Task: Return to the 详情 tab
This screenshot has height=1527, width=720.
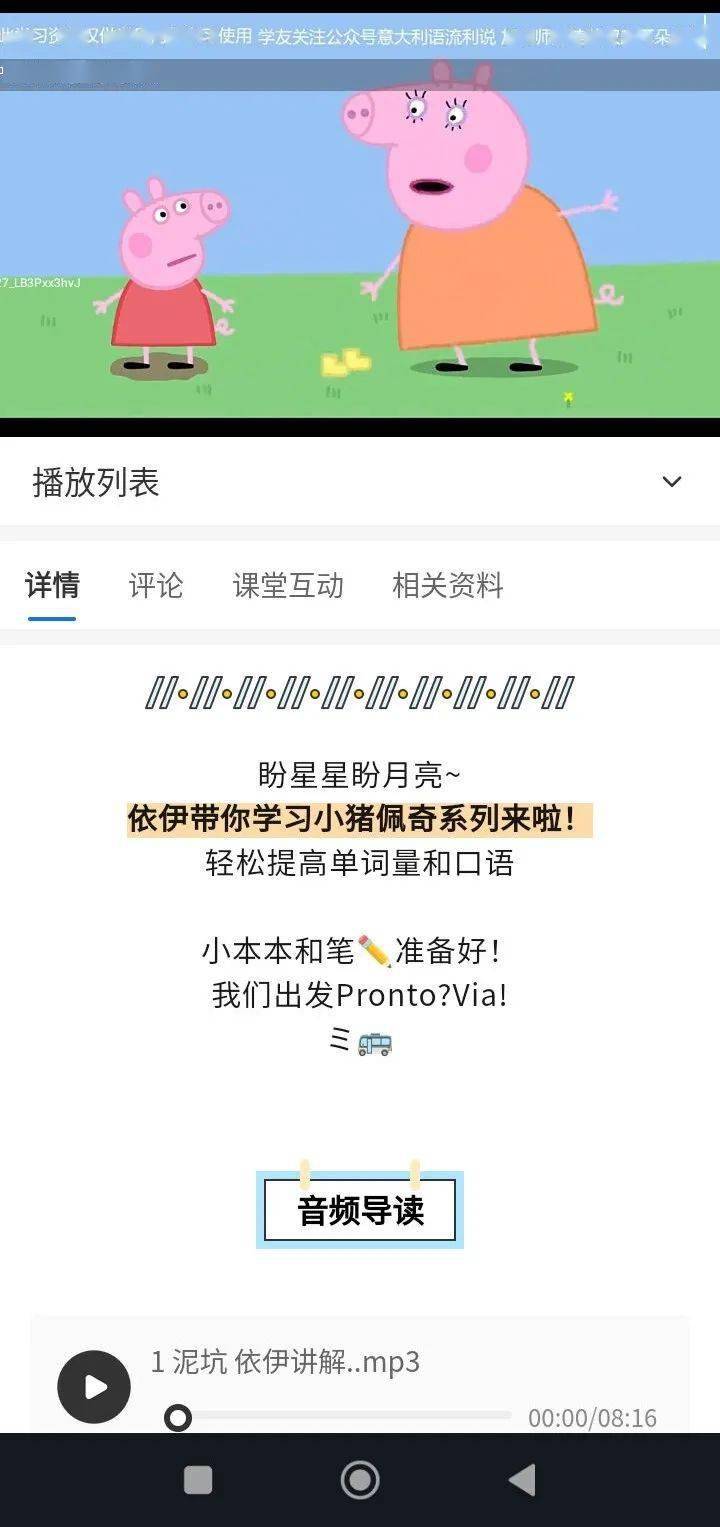Action: (x=51, y=587)
